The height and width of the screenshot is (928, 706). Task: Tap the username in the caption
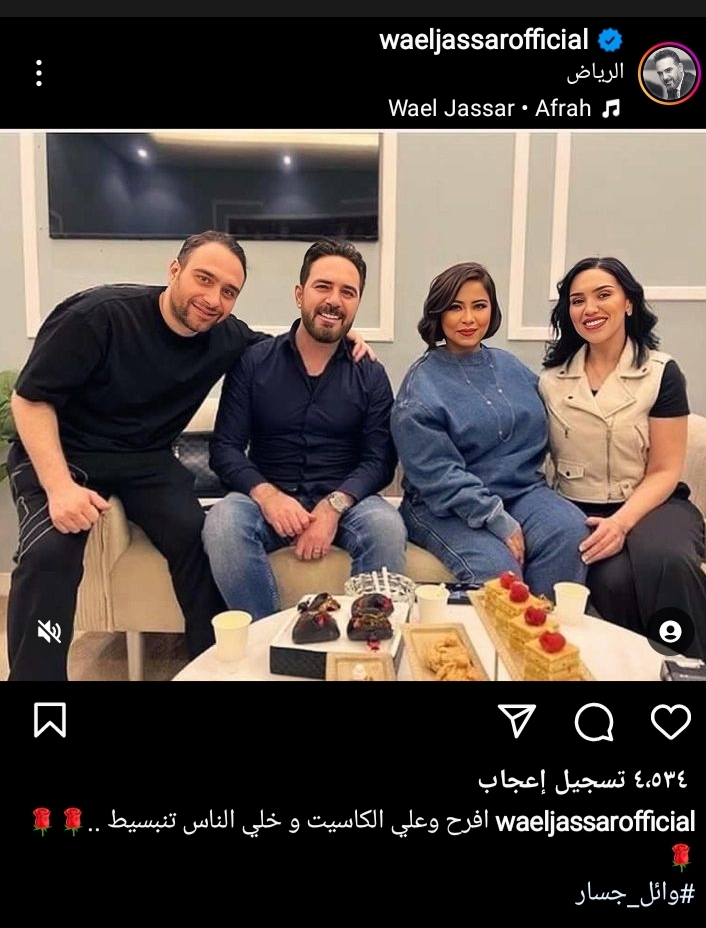(x=596, y=822)
